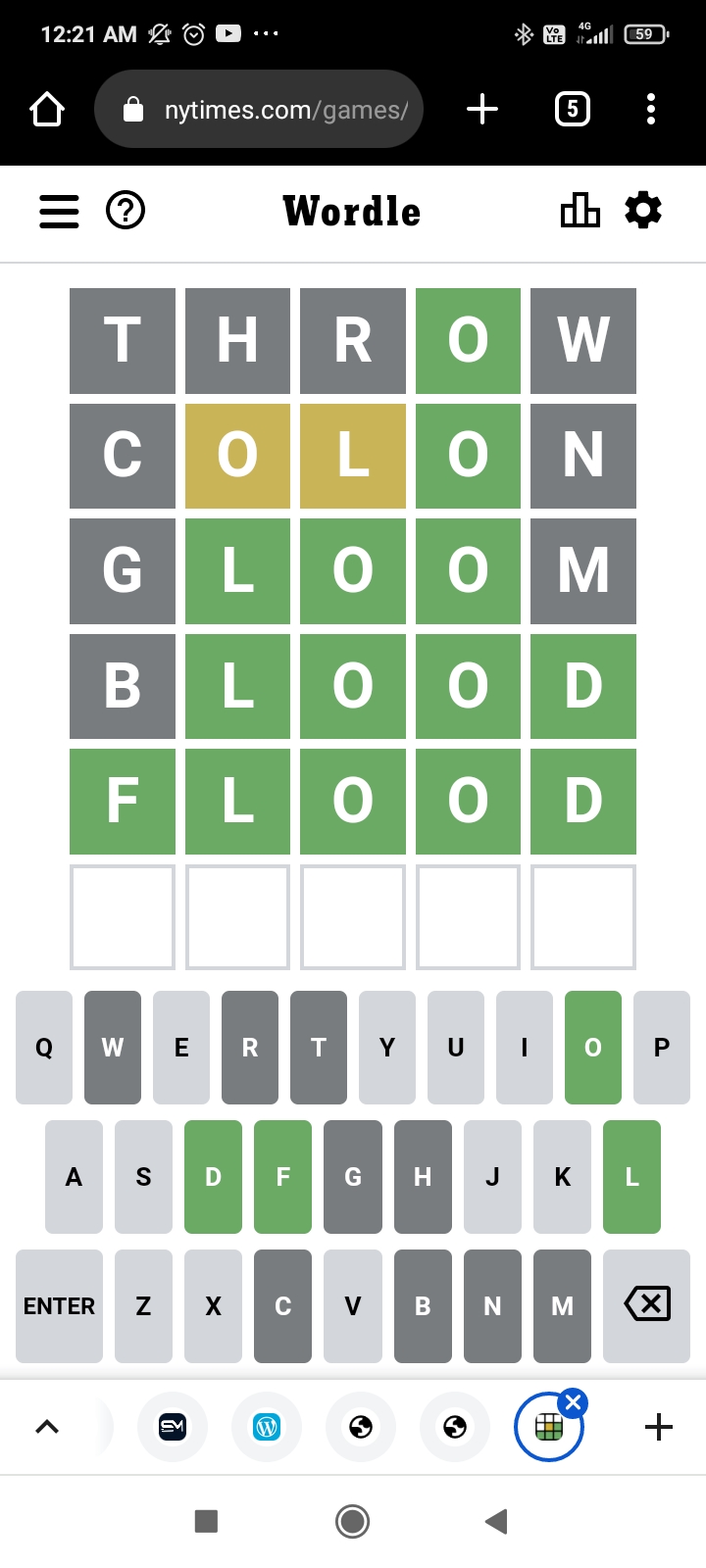View the statistics bar chart icon
This screenshot has width=706, height=1568.
[x=580, y=210]
